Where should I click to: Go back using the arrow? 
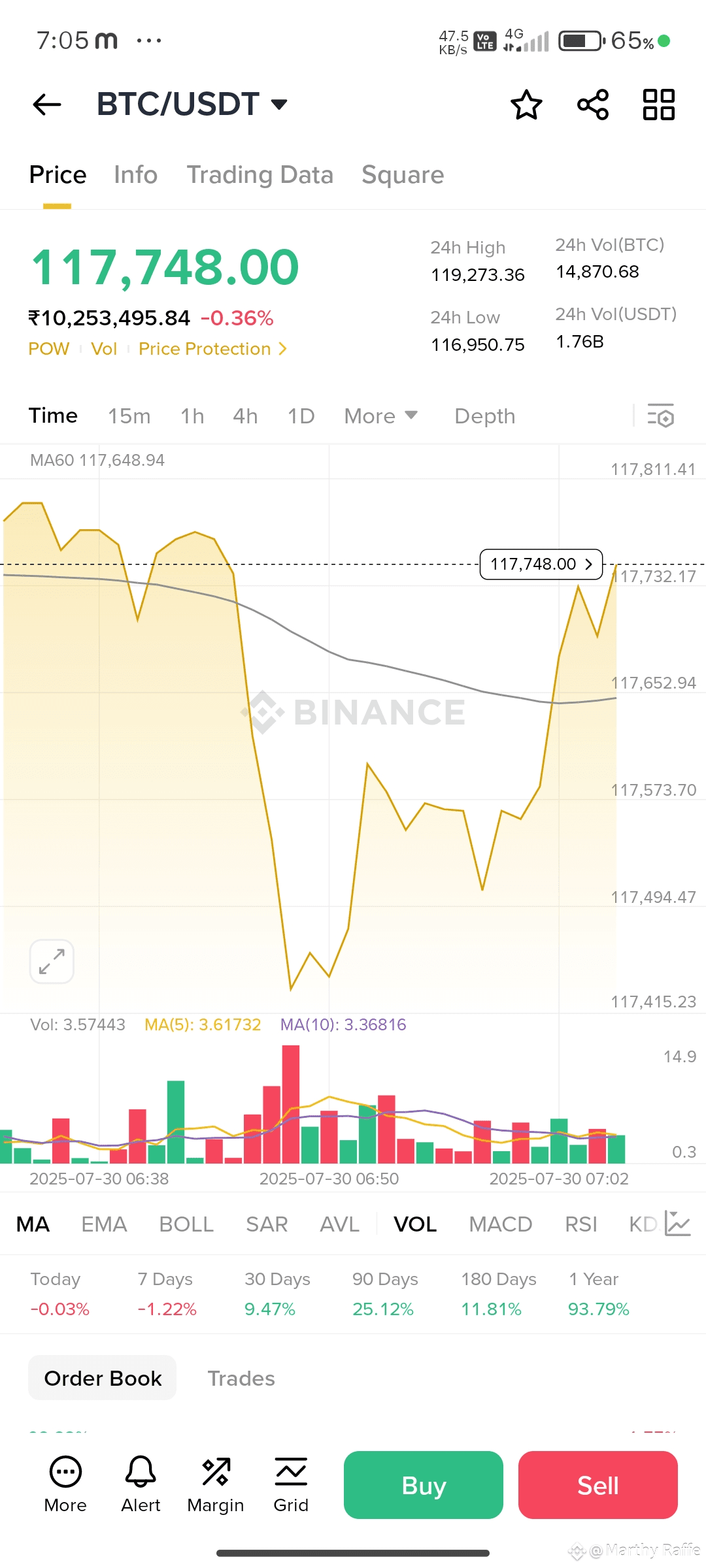[x=47, y=105]
